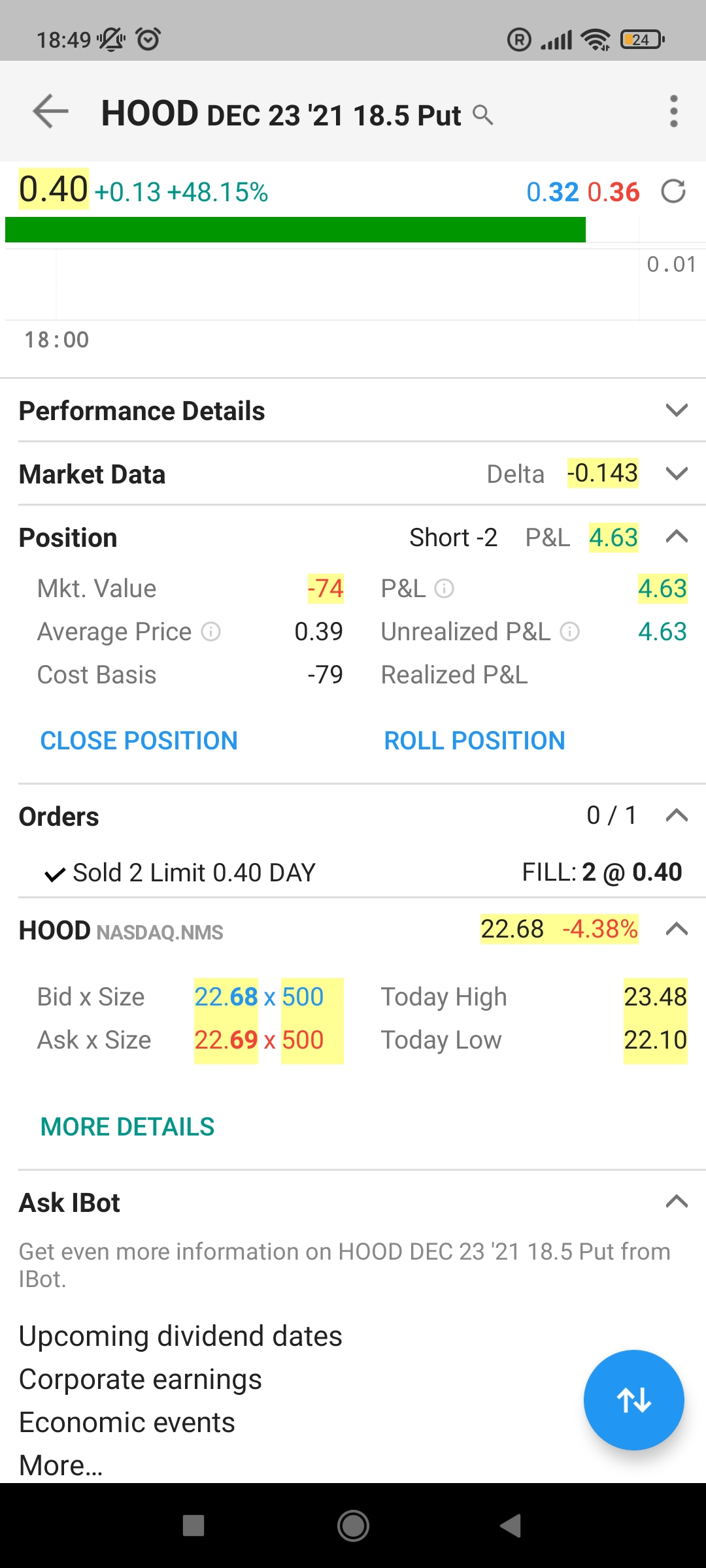Screen dimensions: 706x1568
Task: Open MORE DETAILS for HOOD
Action: 126,1126
